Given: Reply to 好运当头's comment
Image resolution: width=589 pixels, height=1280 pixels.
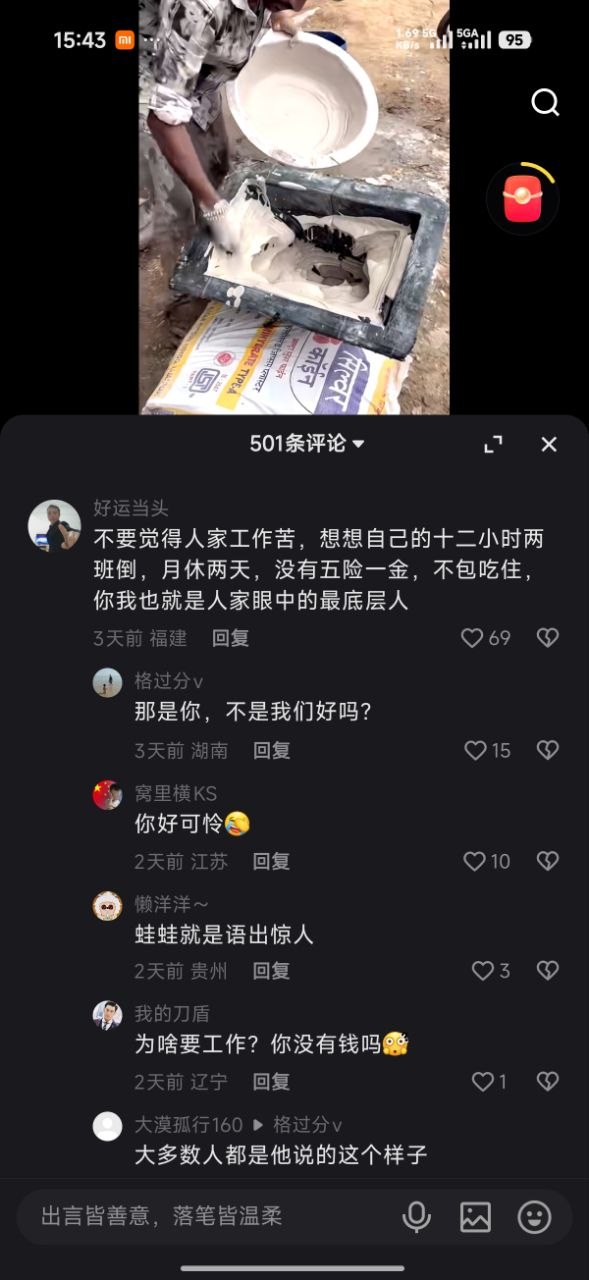Looking at the screenshot, I should pos(230,638).
